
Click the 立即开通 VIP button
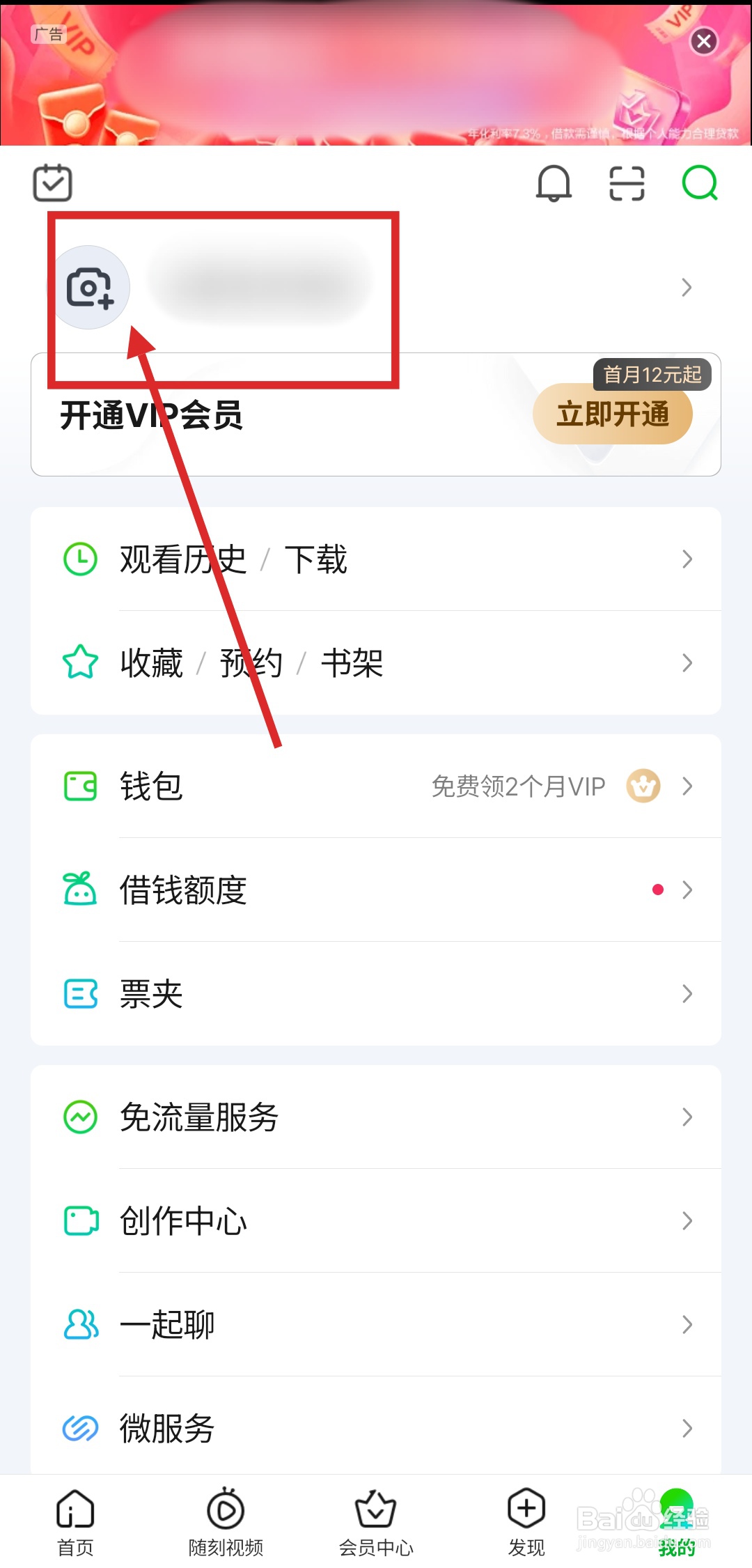point(613,414)
